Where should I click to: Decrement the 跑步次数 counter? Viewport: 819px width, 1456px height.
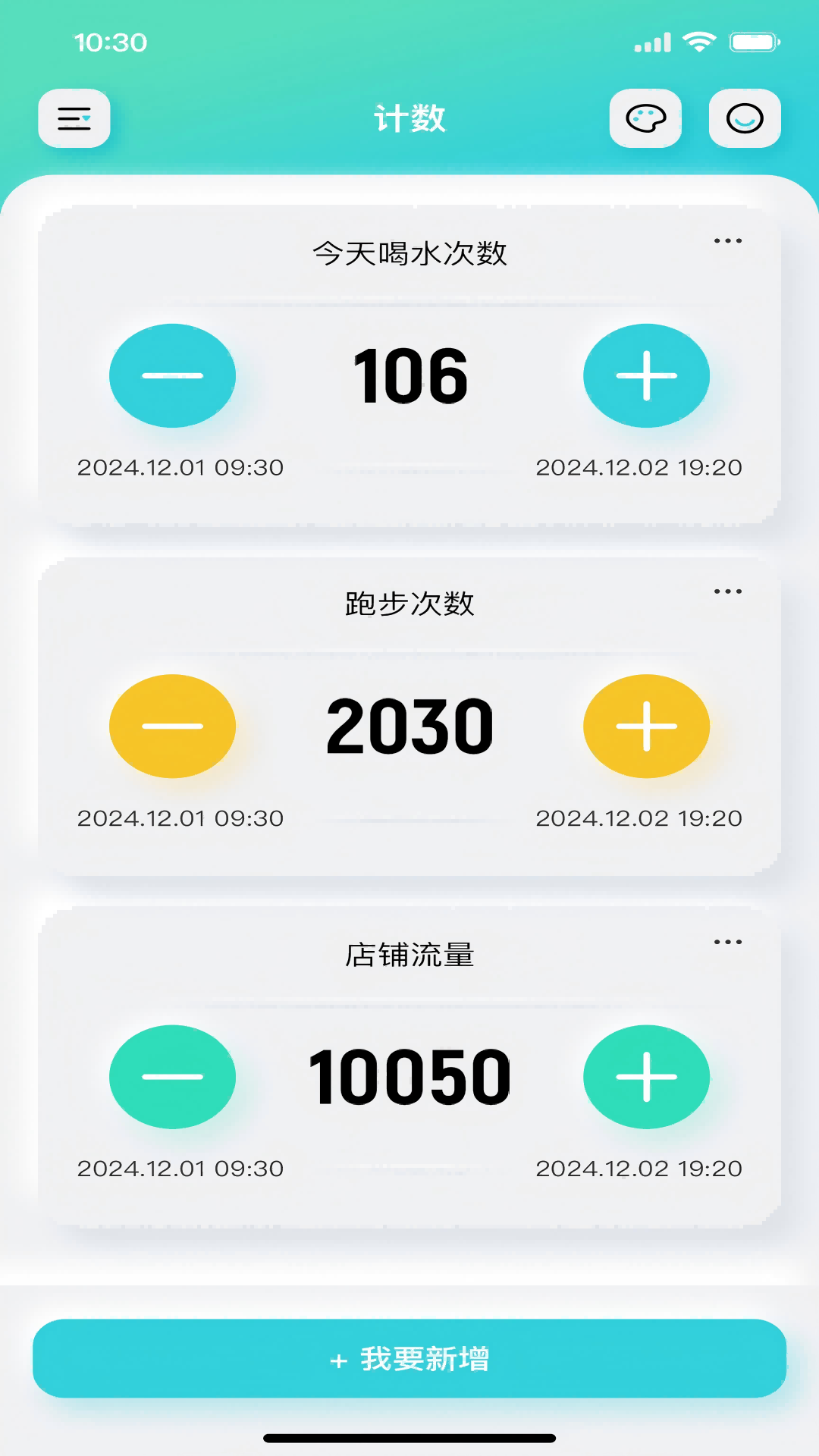pyautogui.click(x=172, y=726)
